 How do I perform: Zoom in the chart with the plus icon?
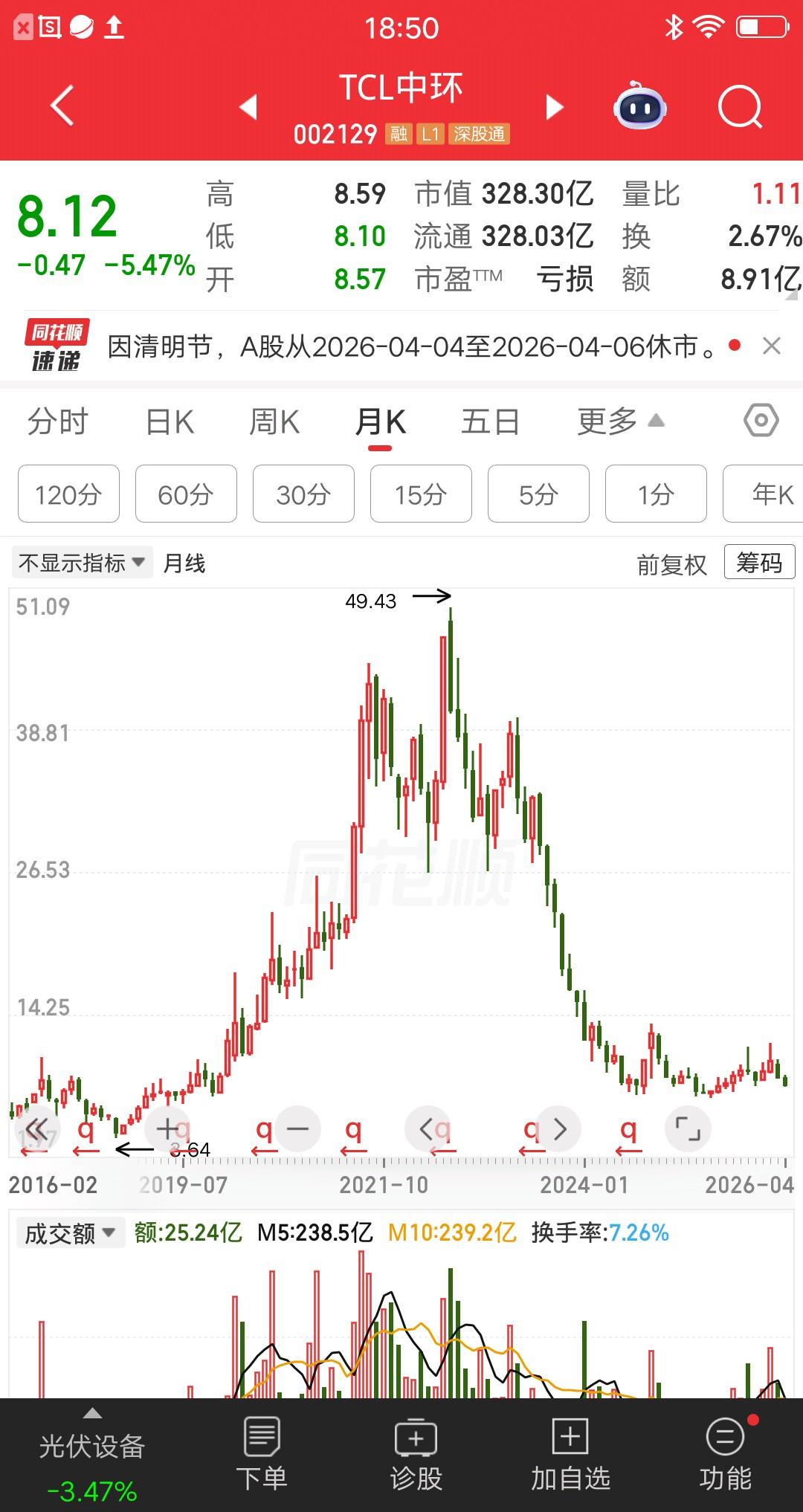[x=167, y=1128]
